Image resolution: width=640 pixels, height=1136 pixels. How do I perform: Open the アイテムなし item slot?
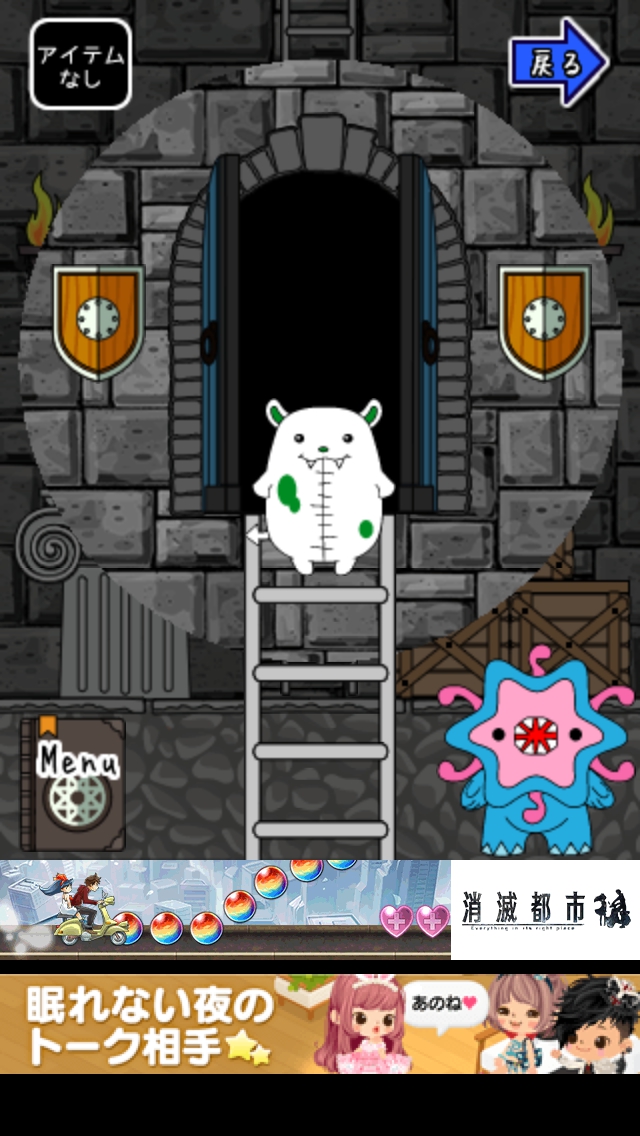[80, 64]
